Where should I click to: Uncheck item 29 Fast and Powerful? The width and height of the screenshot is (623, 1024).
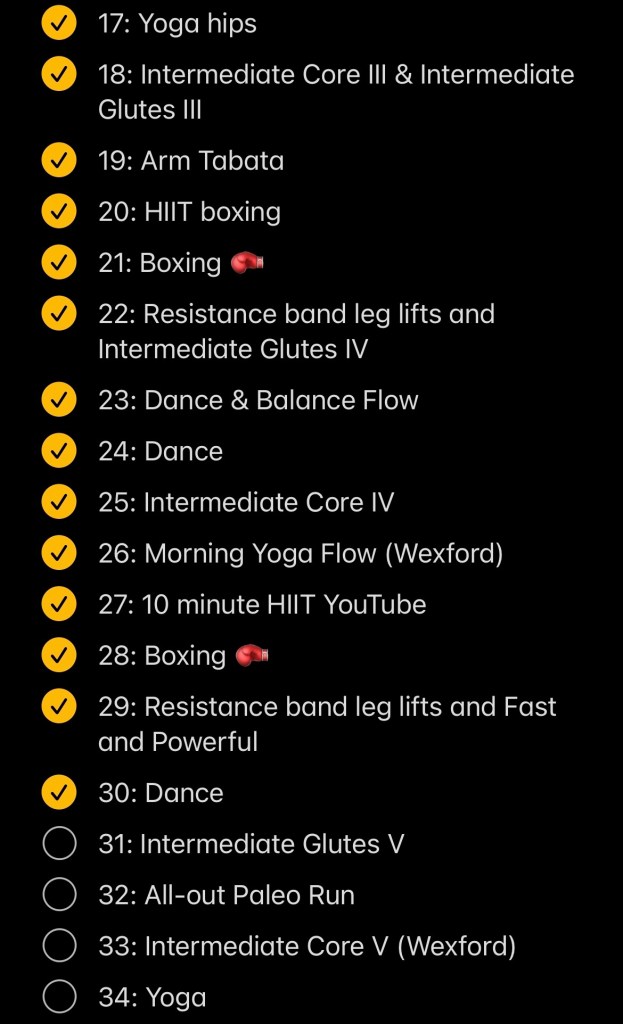(x=59, y=707)
